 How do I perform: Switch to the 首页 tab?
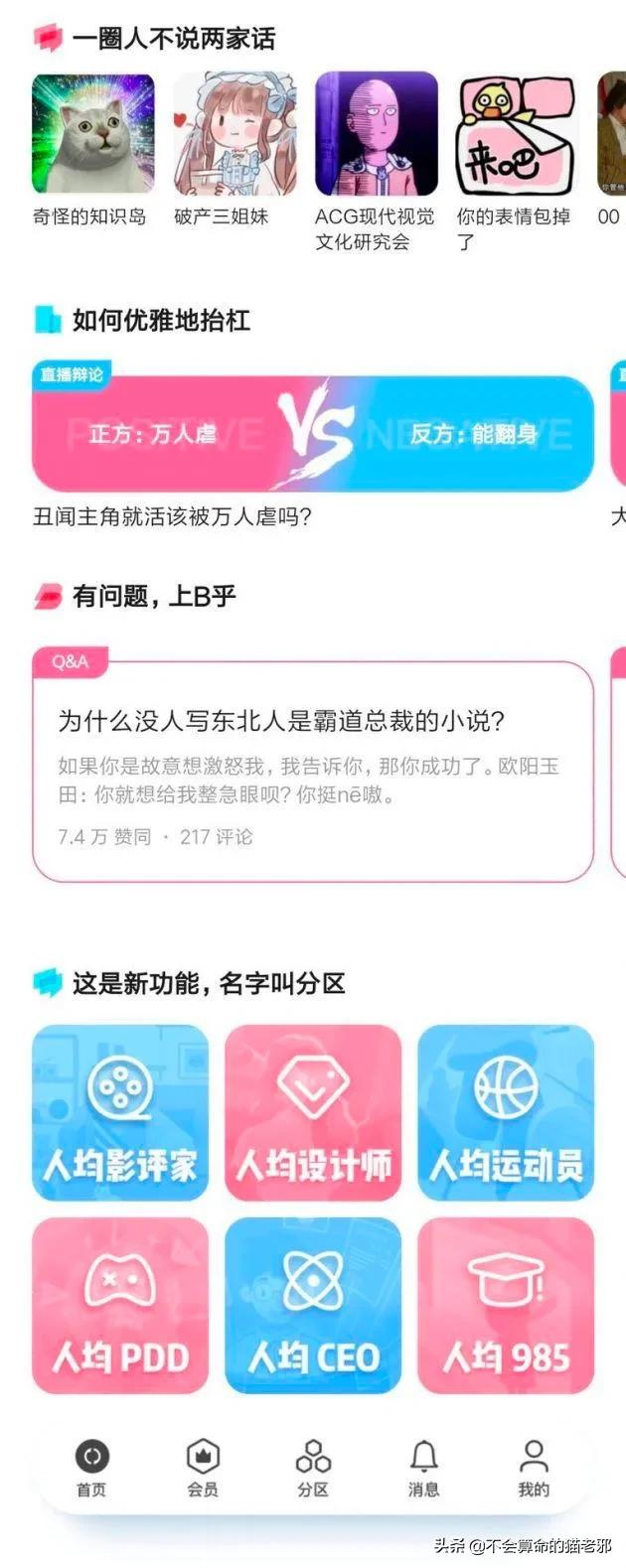click(x=91, y=1468)
